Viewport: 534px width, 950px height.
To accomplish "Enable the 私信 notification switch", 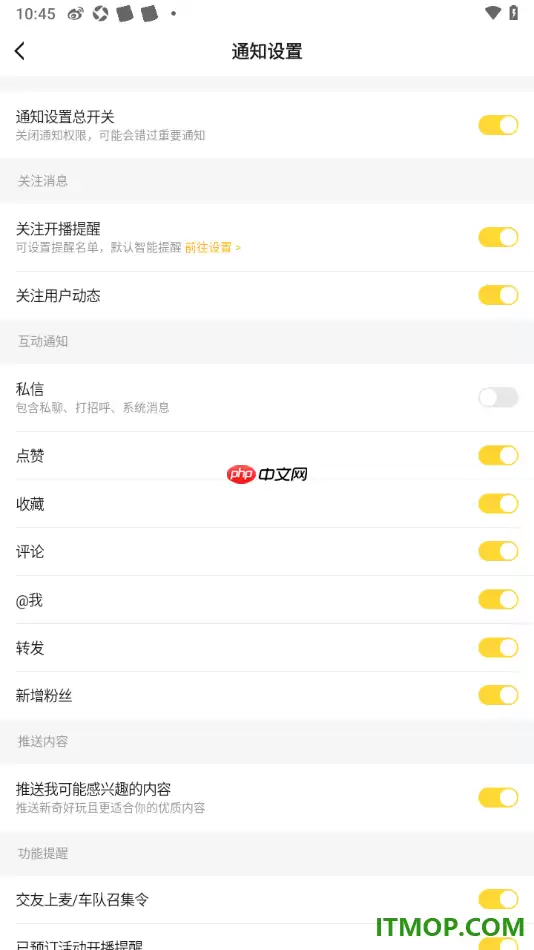I will pos(498,397).
